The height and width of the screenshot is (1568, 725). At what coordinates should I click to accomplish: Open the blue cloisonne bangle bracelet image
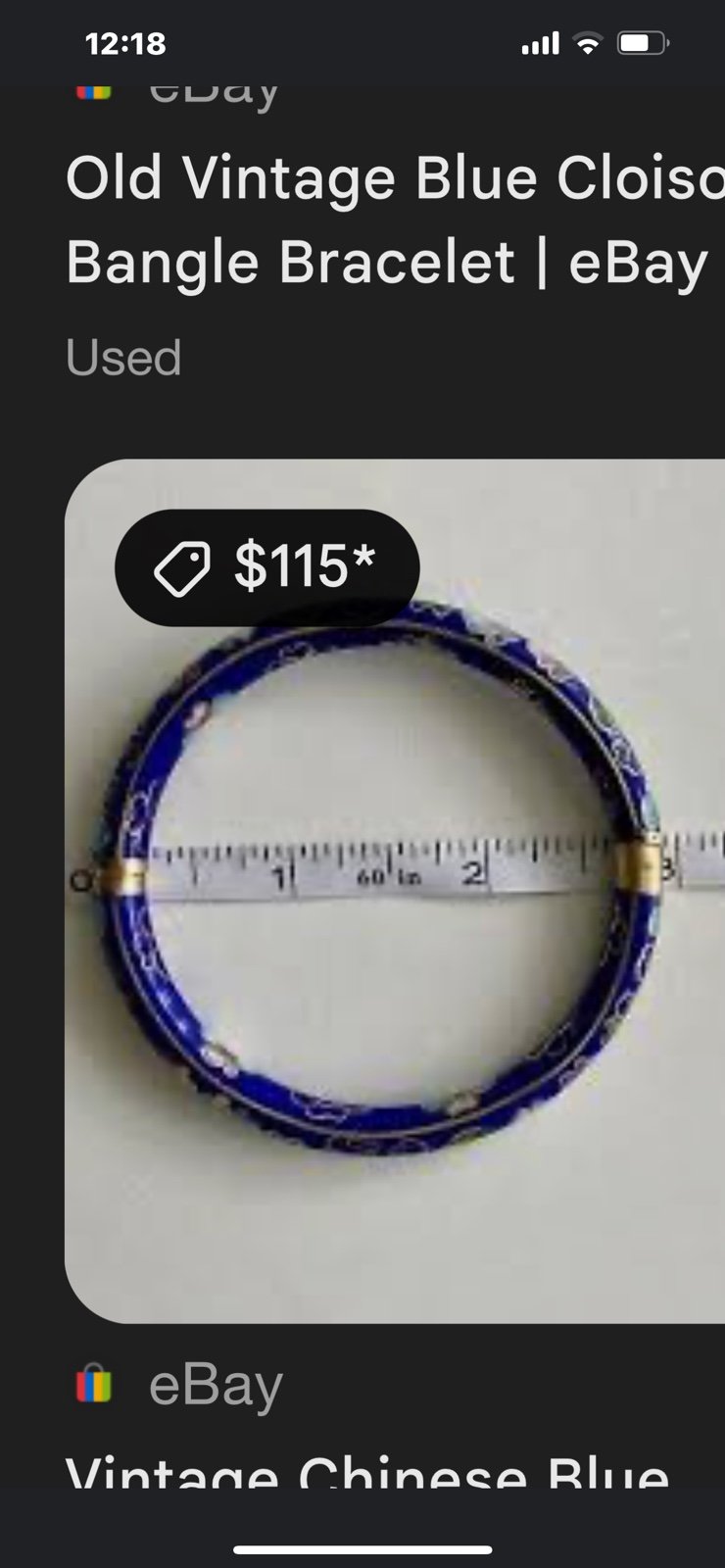(x=395, y=891)
